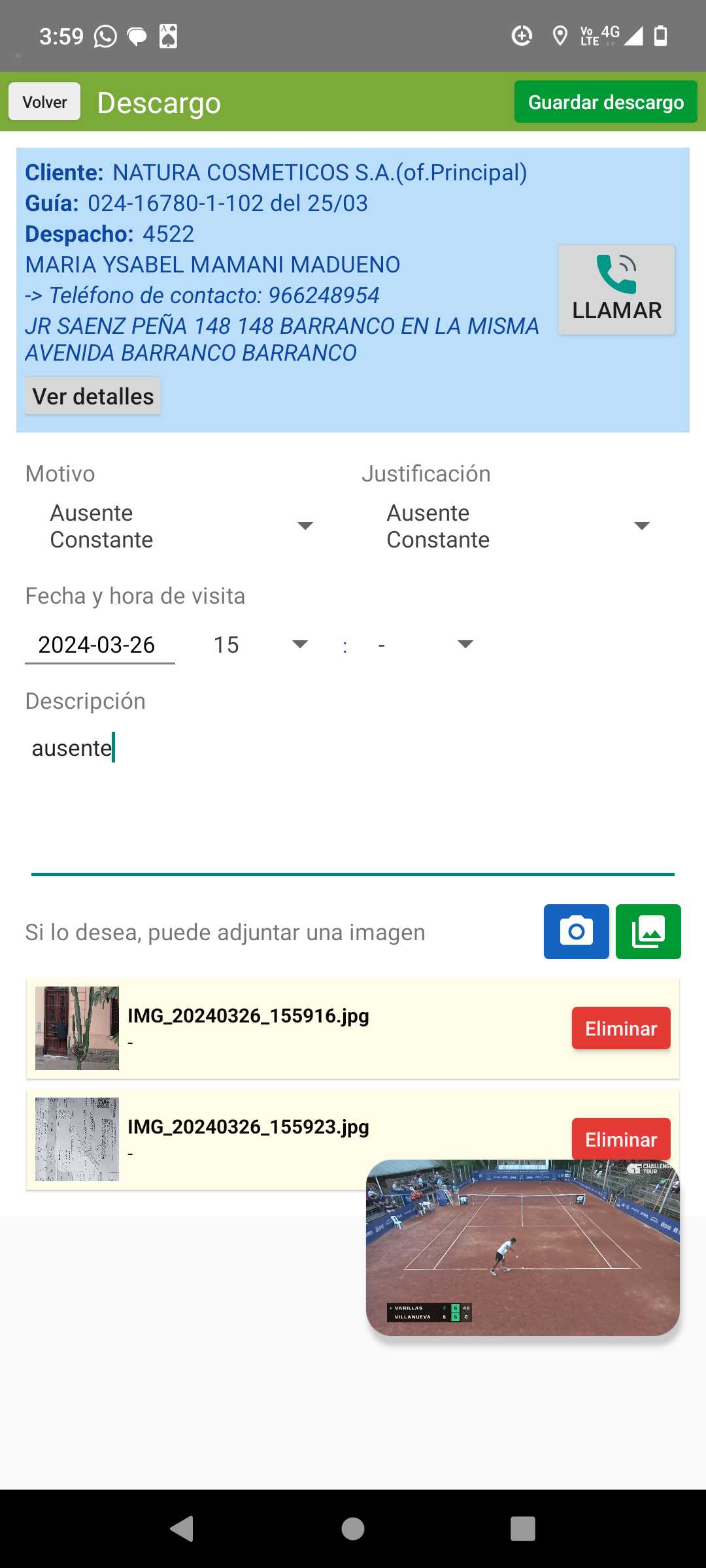The width and height of the screenshot is (706, 1568).
Task: Attach an image from the gallery
Action: [648, 932]
